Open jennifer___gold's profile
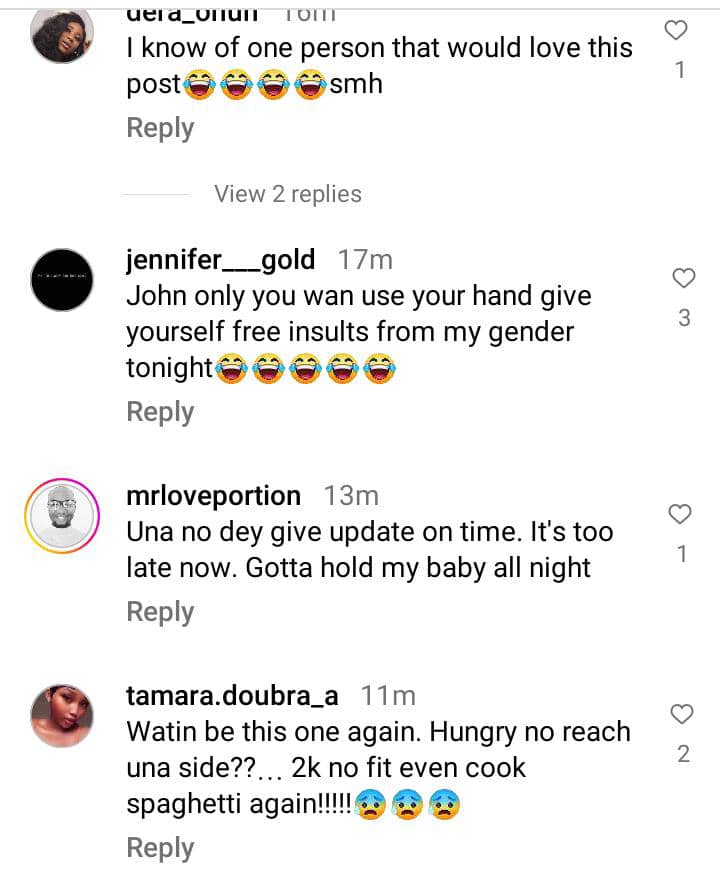 point(221,260)
